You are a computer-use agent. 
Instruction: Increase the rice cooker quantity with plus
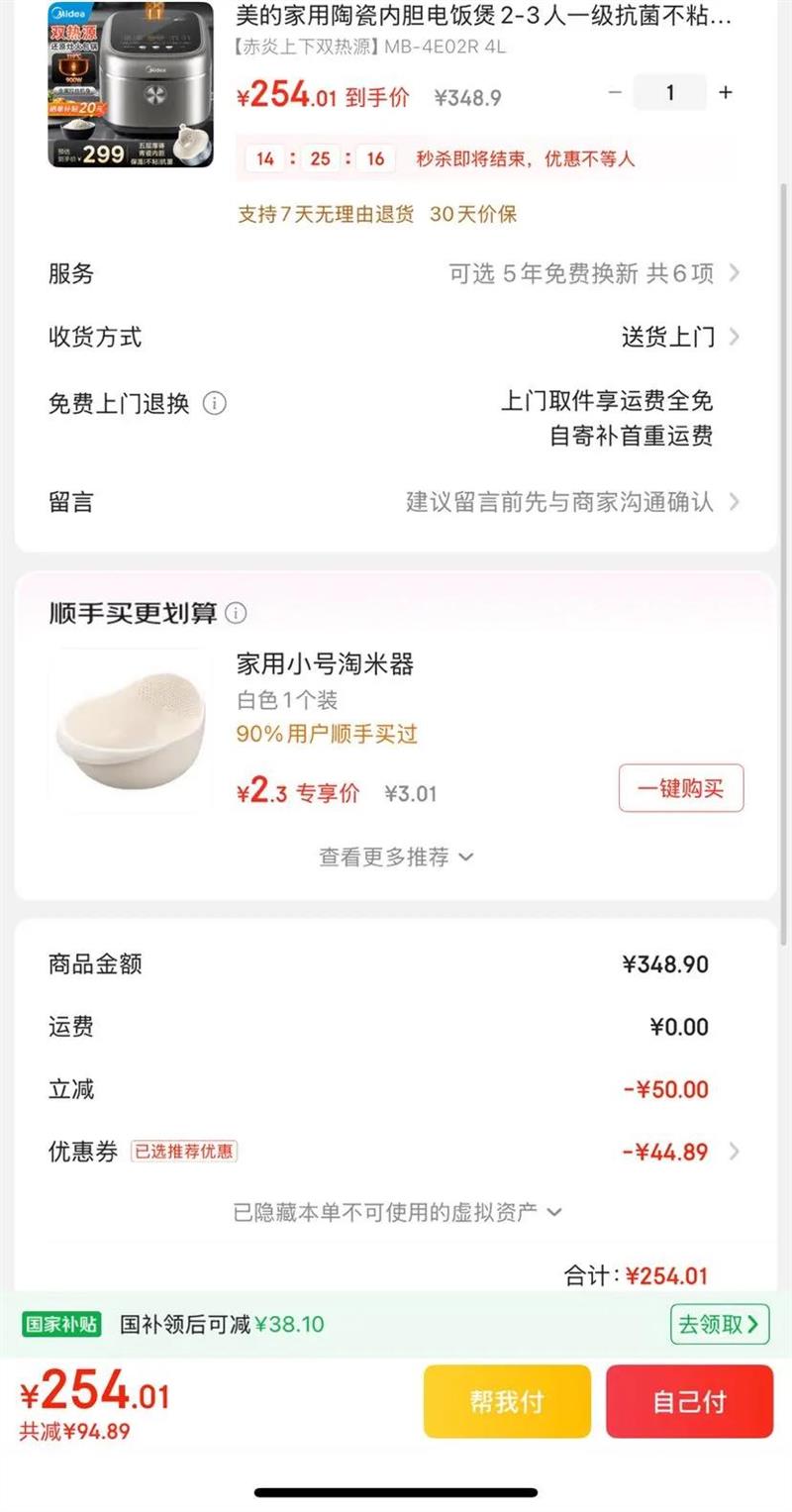(x=726, y=92)
